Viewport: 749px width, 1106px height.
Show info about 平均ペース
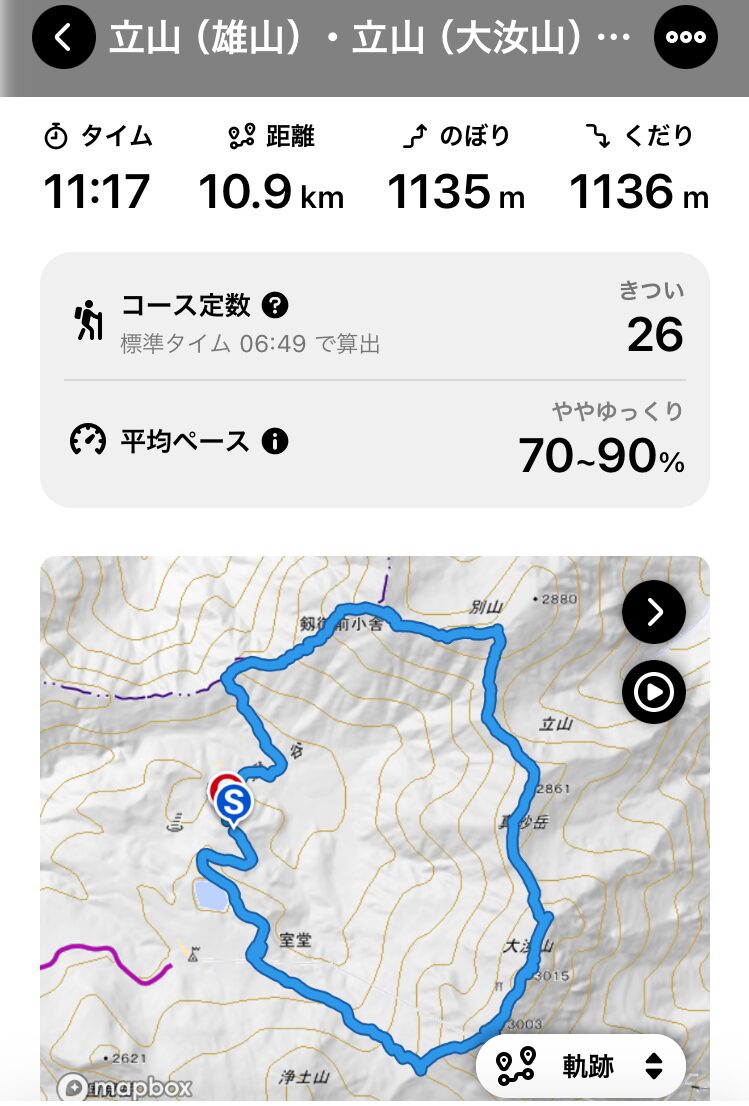[x=274, y=440]
